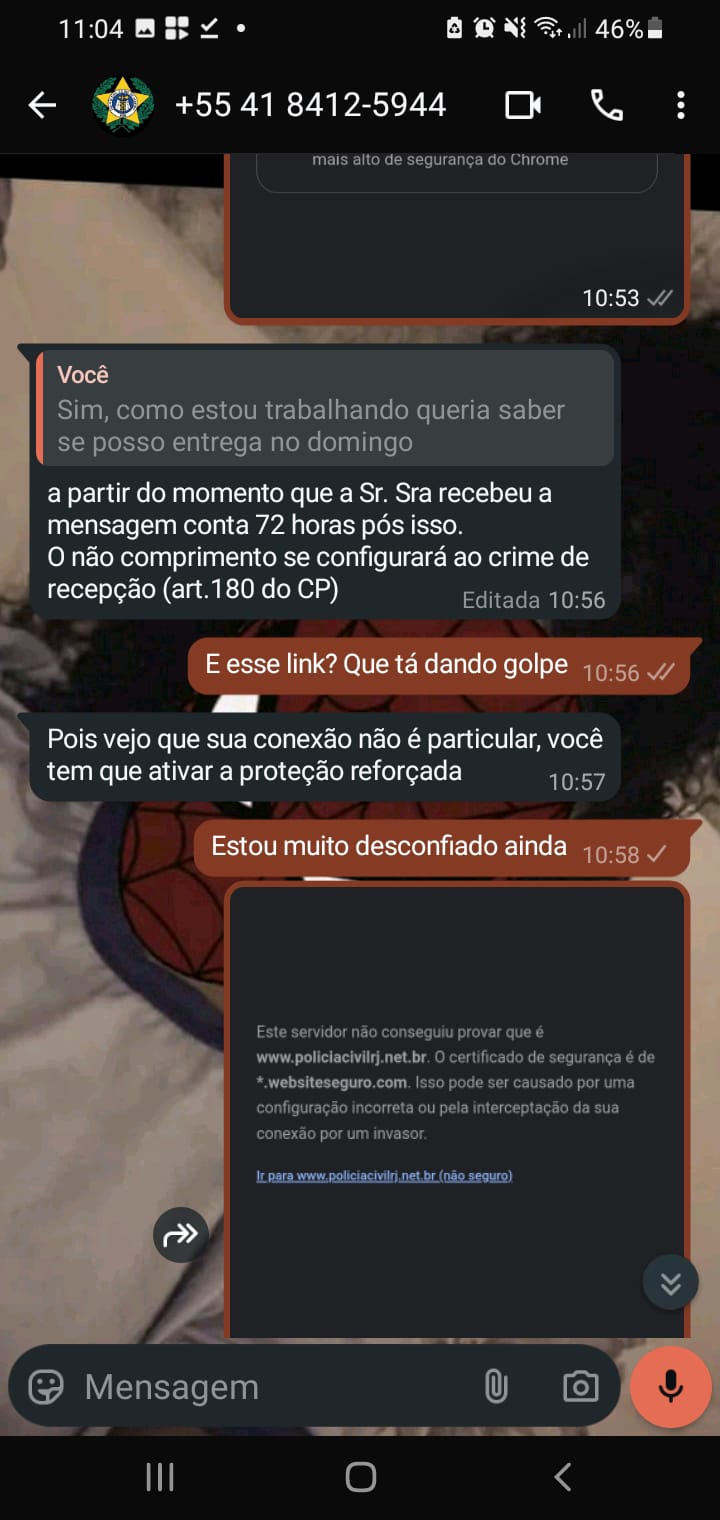Open contact info for +55 41 8412-5944
The height and width of the screenshot is (1520, 720).
click(x=310, y=105)
